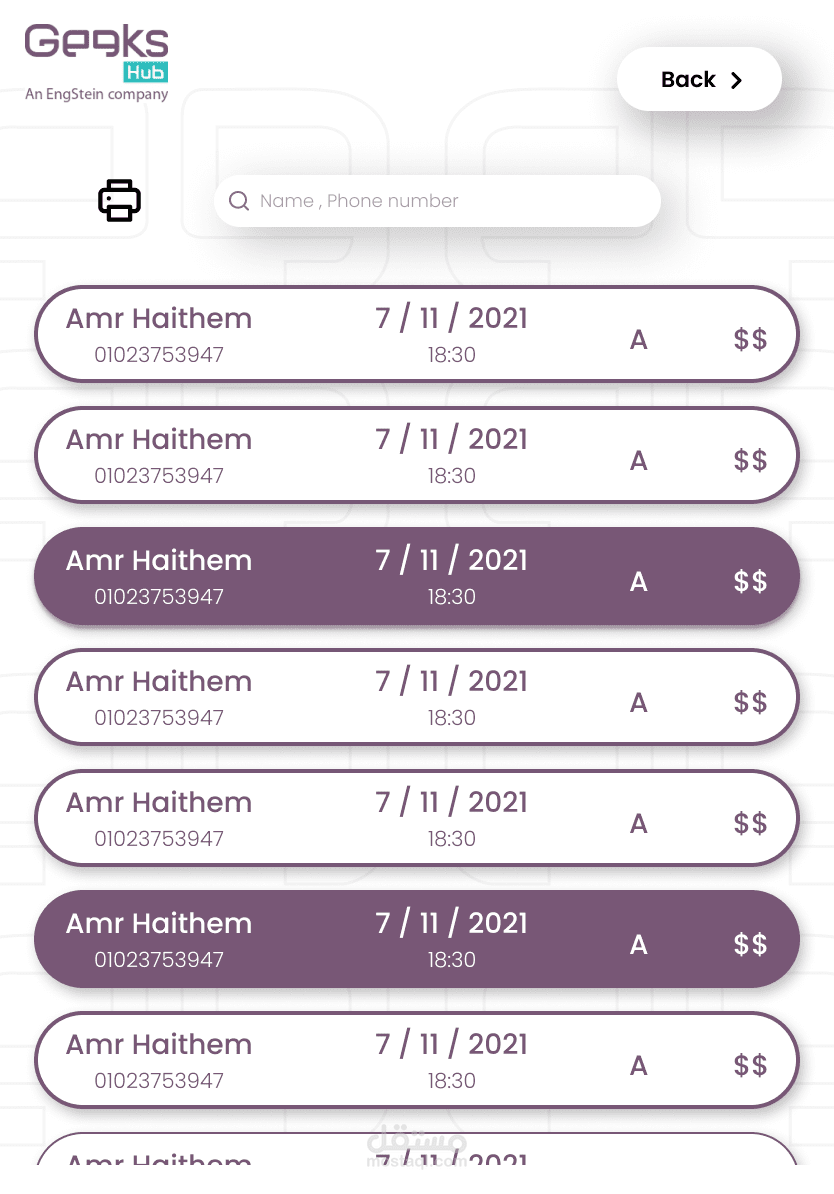The height and width of the screenshot is (1194, 834).
Task: Tap the Back button
Action: 699,80
